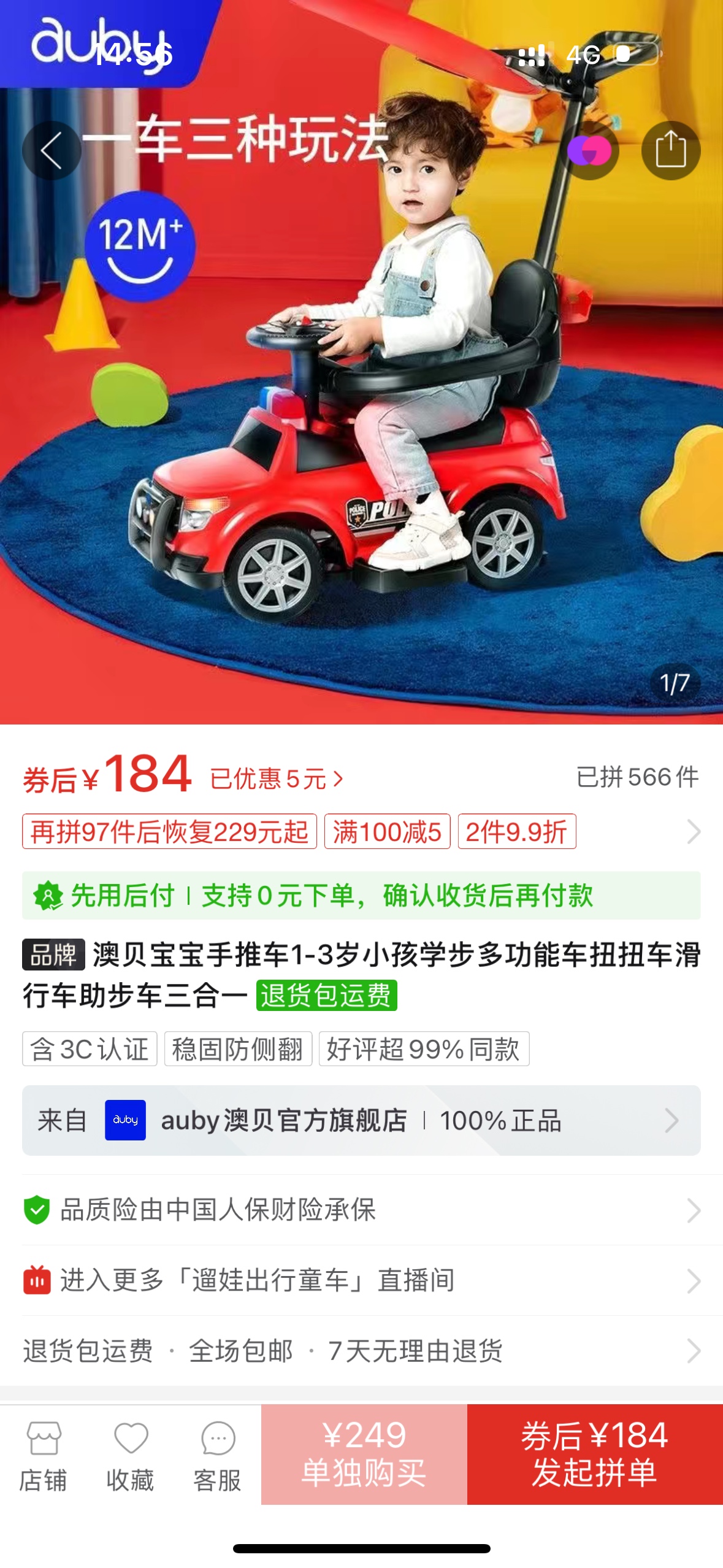Expand the promotions row with 满100减5

[693, 831]
